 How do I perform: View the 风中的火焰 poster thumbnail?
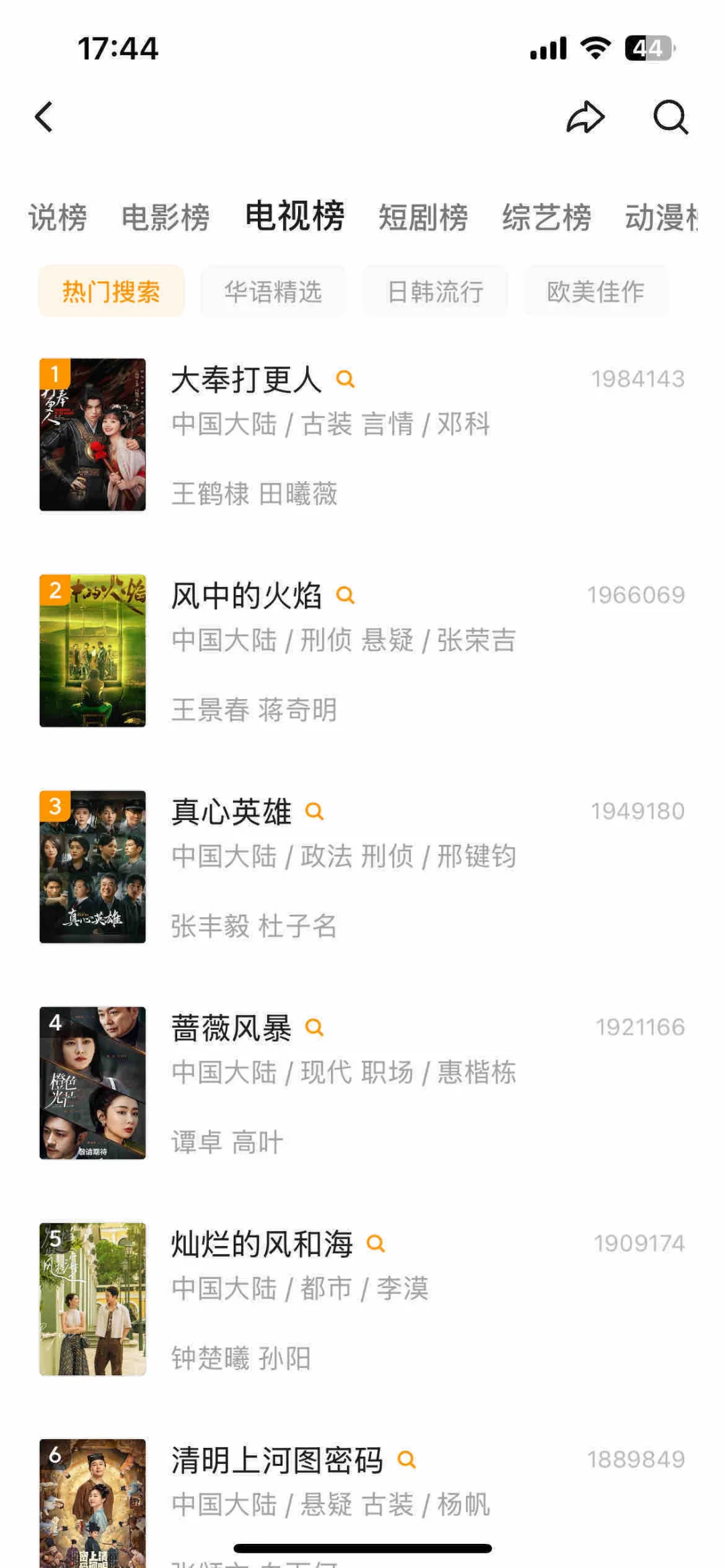pos(93,650)
